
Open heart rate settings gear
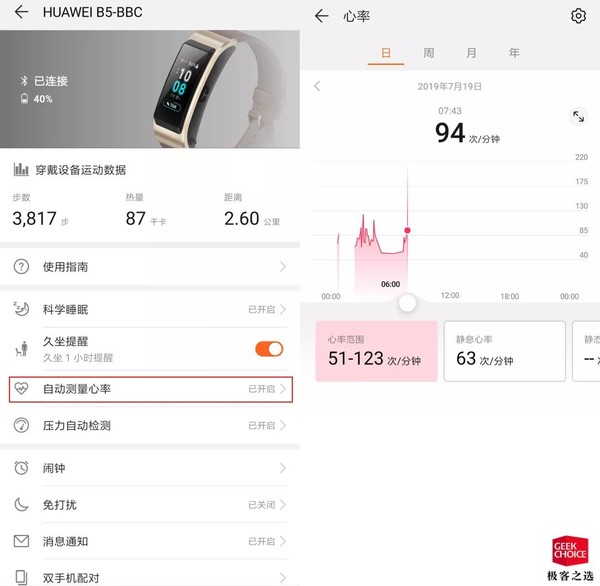coord(578,16)
